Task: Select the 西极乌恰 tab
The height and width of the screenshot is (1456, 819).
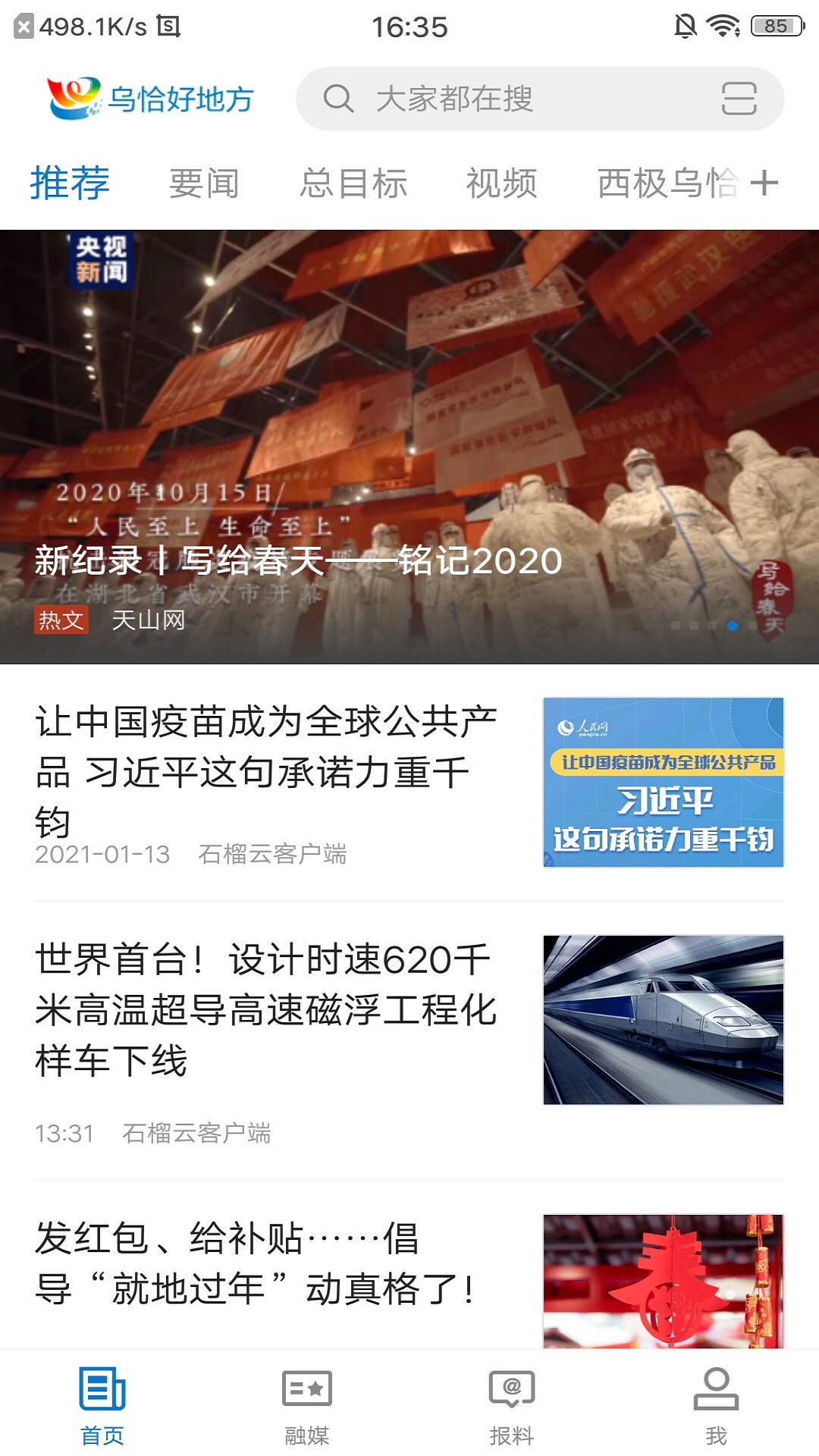Action: (x=666, y=184)
